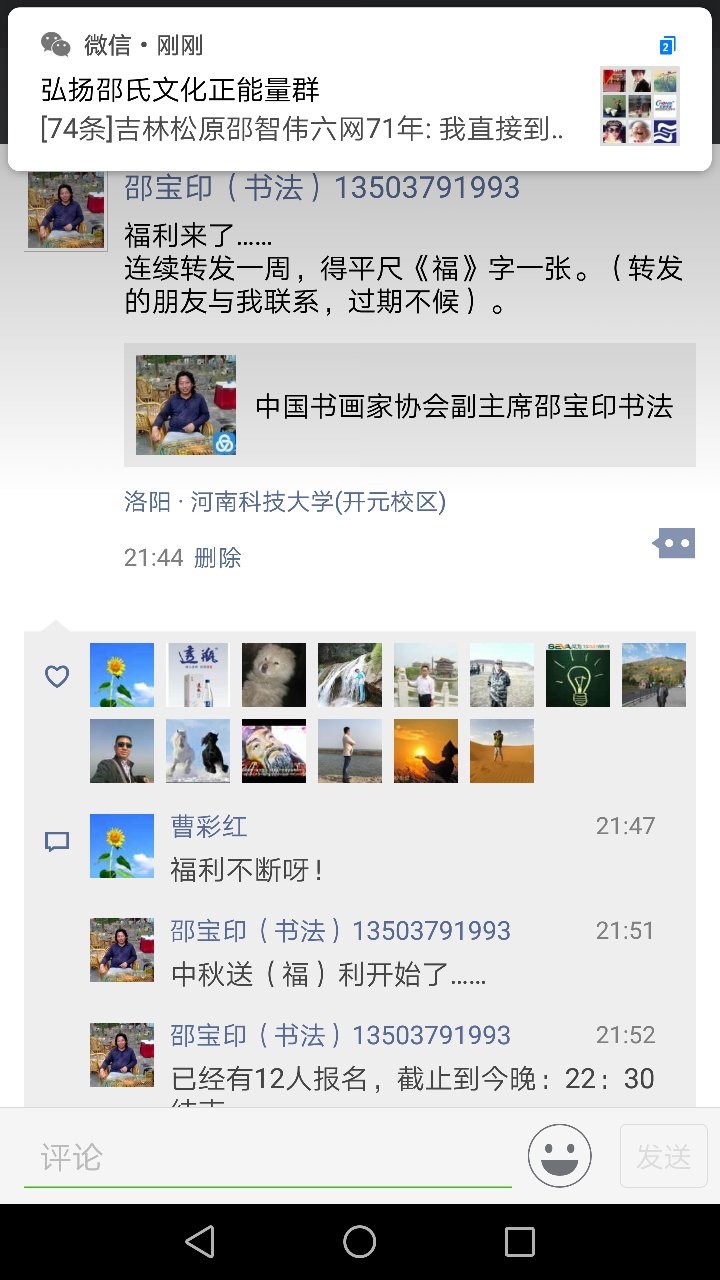Image resolution: width=720 pixels, height=1280 pixels.
Task: Open location 洛阳 · 河南科技大学(开元校区)
Action: (x=285, y=502)
